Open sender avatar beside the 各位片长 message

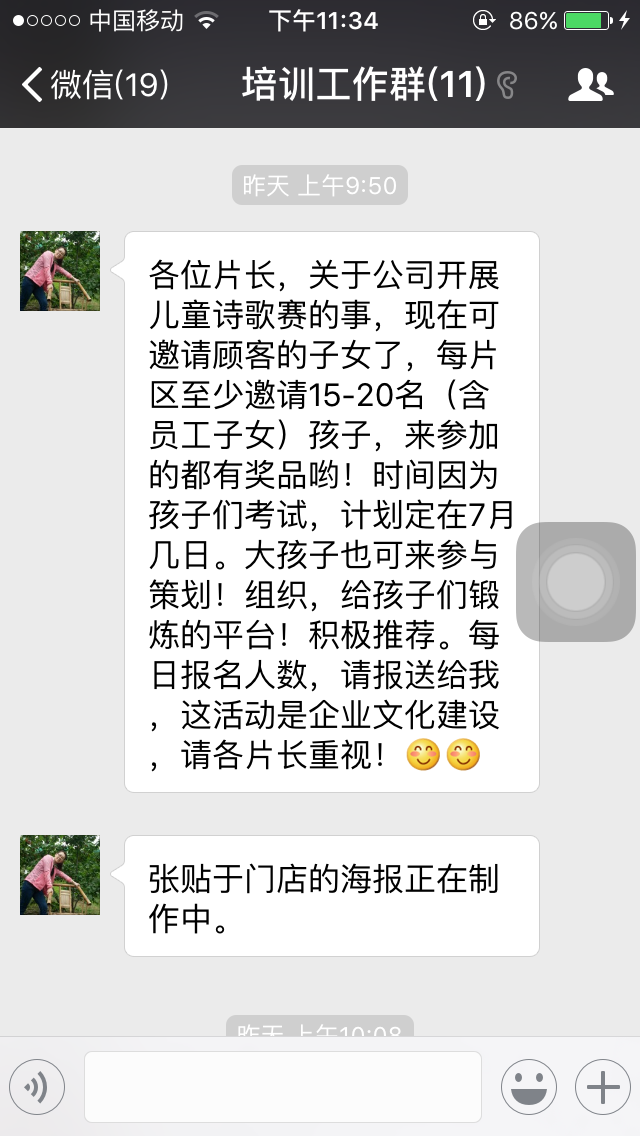tap(60, 271)
